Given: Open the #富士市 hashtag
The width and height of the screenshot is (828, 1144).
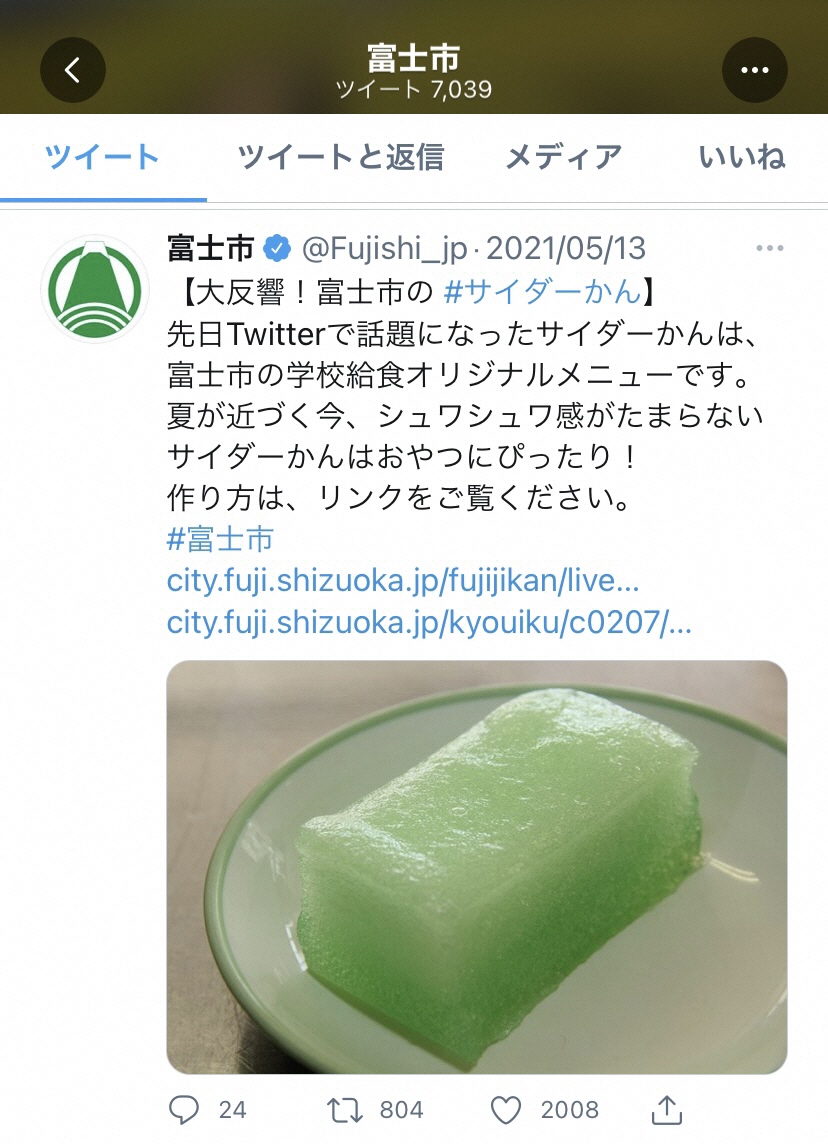Looking at the screenshot, I should point(219,540).
